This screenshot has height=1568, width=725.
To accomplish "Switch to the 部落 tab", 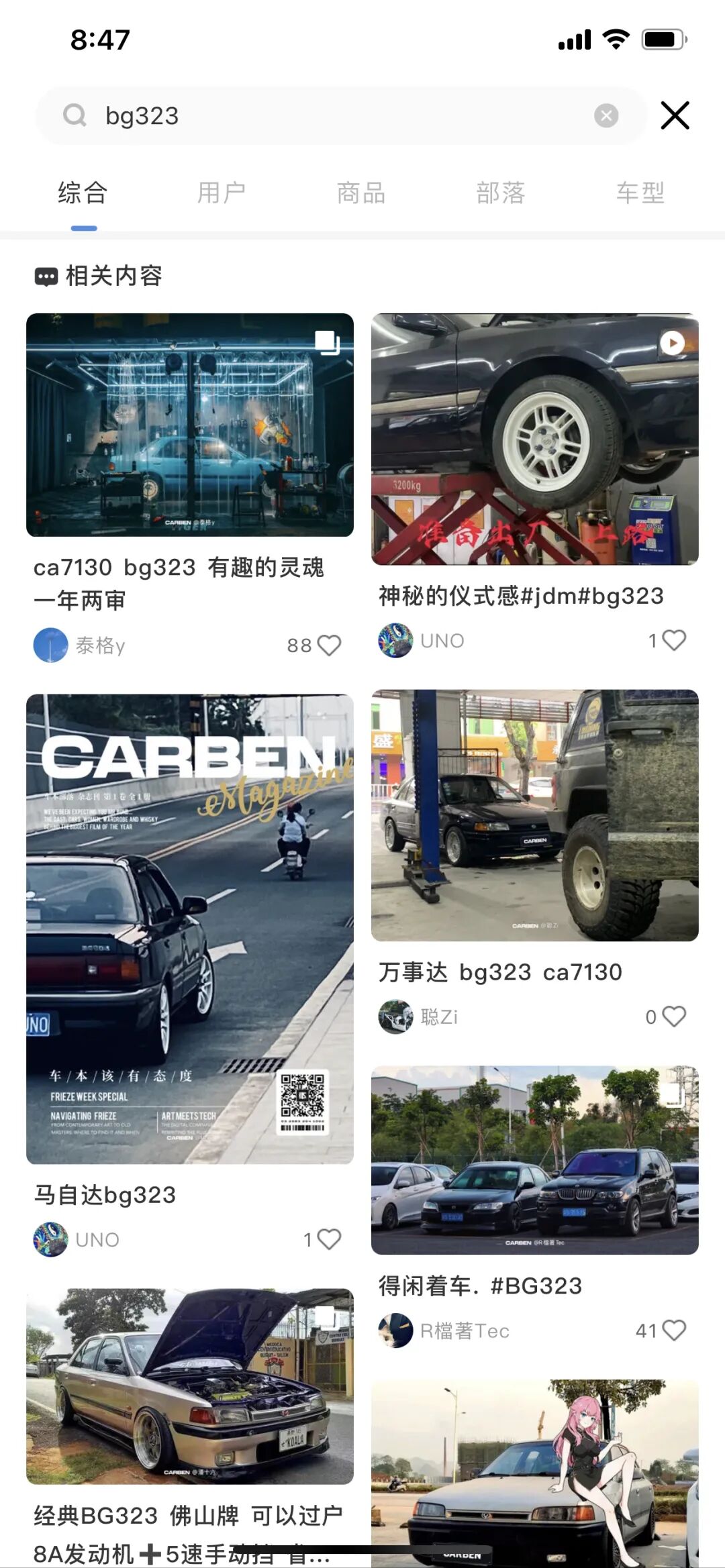I will coord(501,193).
